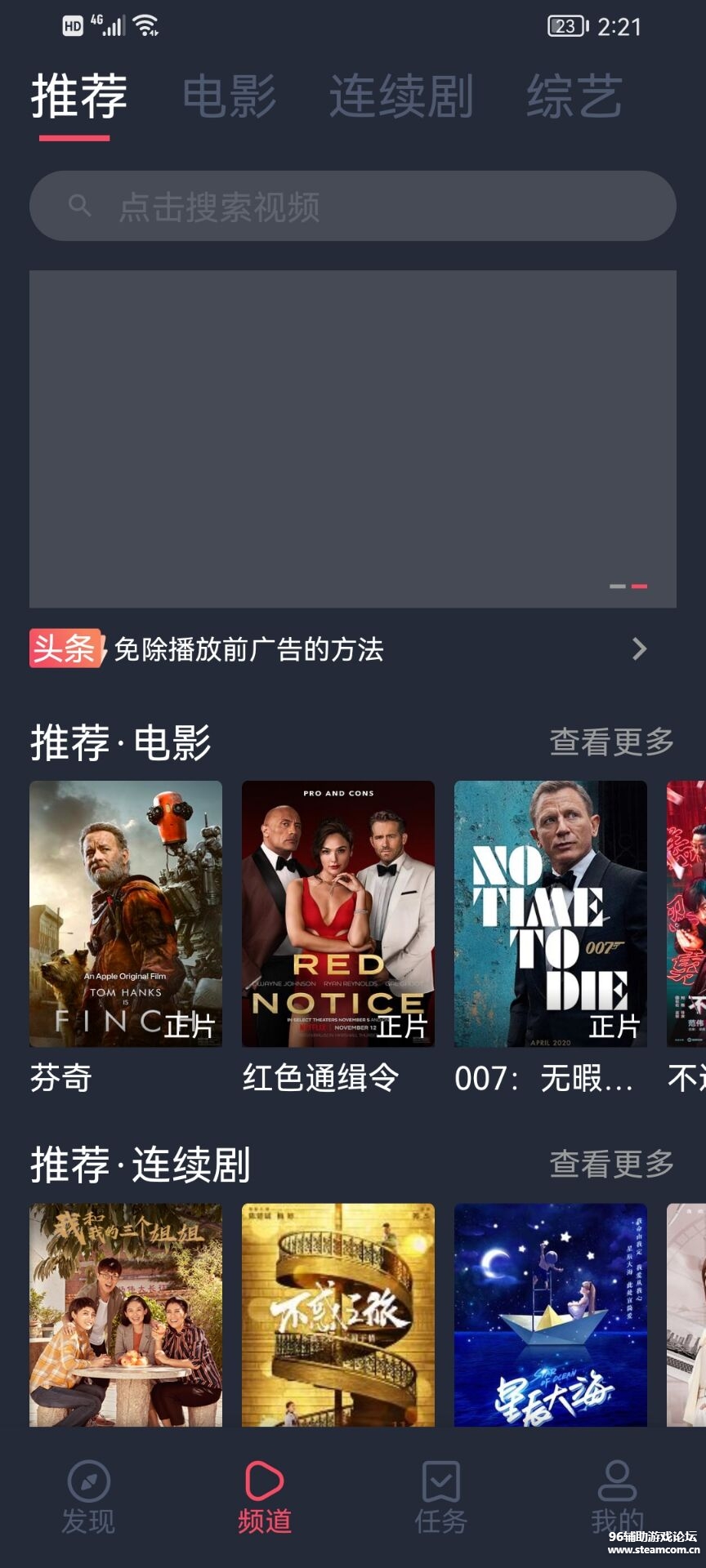View more under 推荐·电影
Image resolution: width=706 pixels, height=1568 pixels.
[611, 742]
